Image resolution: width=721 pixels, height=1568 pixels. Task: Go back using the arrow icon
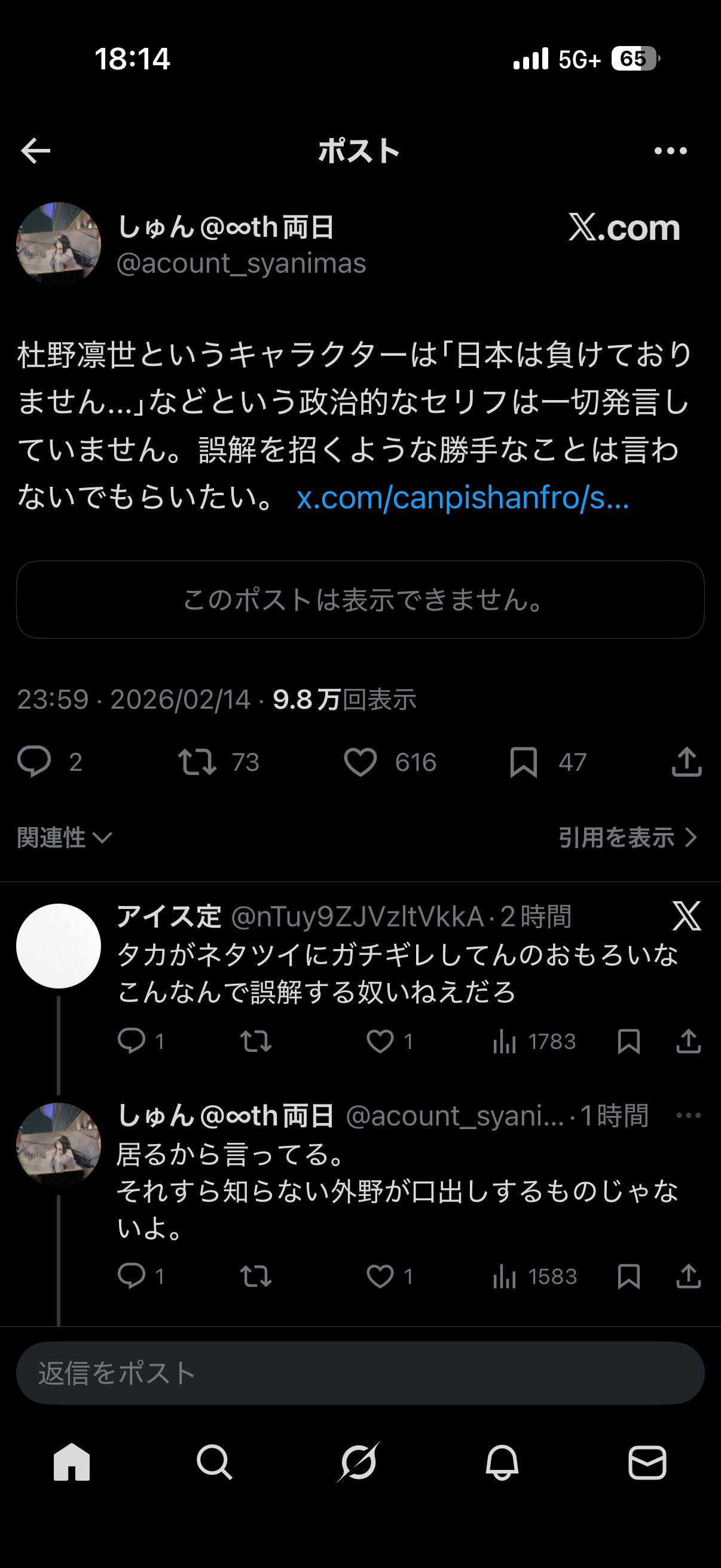(x=35, y=151)
